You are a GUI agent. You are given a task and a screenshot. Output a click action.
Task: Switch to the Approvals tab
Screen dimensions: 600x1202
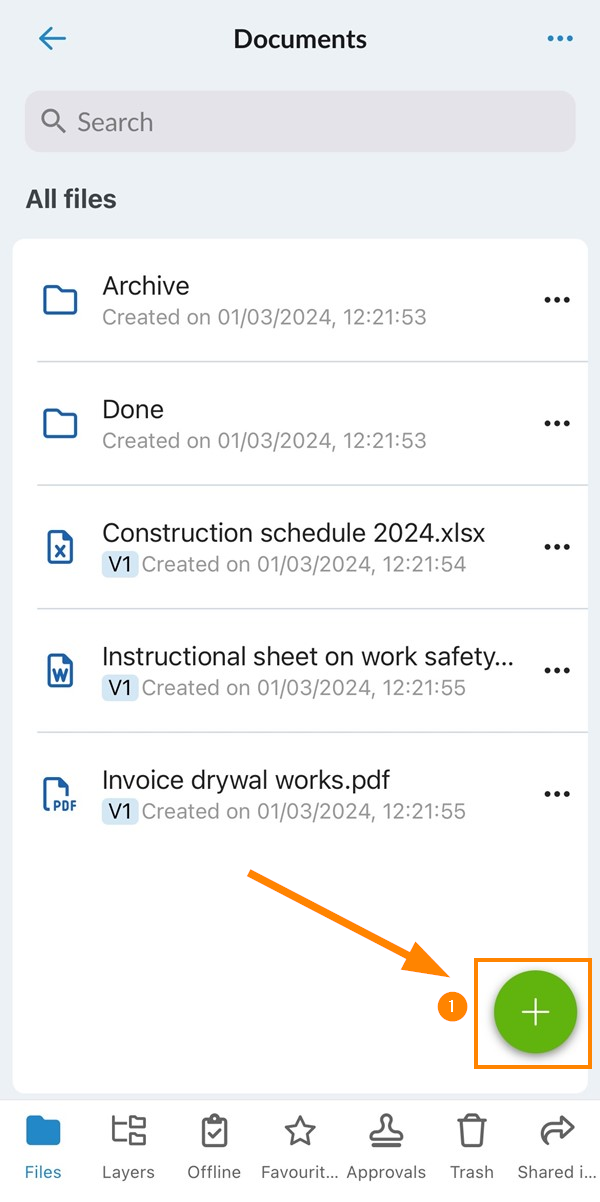(x=386, y=1147)
